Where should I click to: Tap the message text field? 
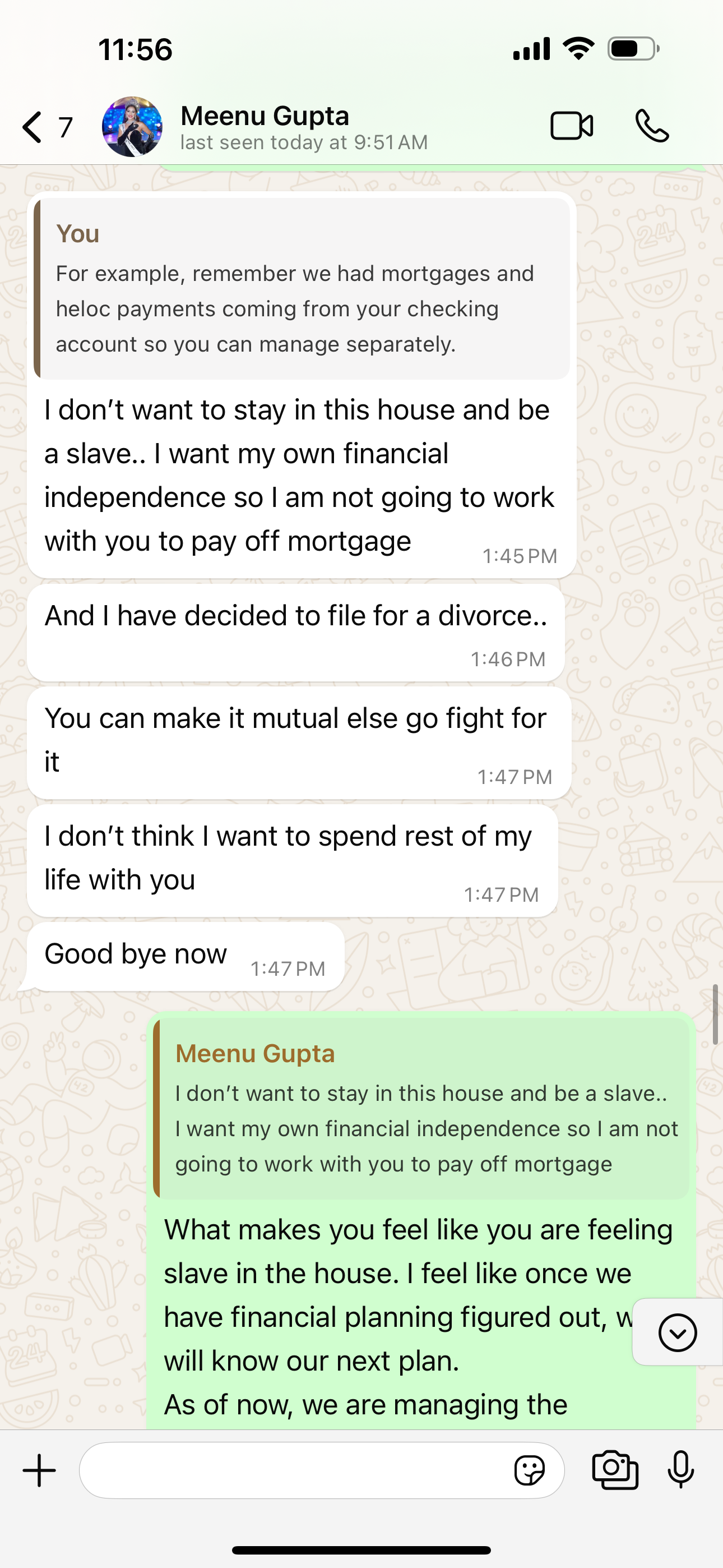(292, 1470)
